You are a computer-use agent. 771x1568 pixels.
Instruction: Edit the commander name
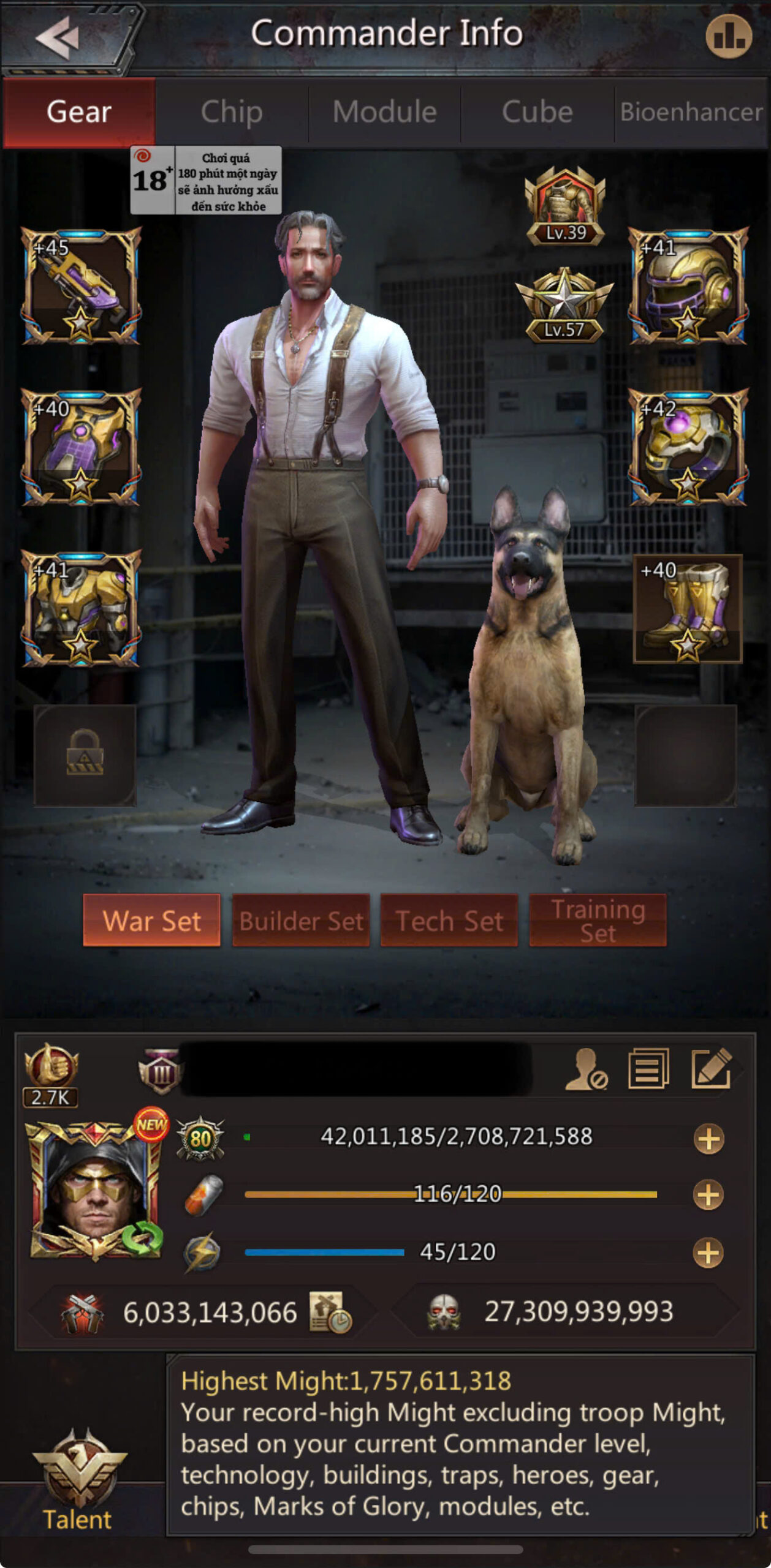[x=711, y=1069]
